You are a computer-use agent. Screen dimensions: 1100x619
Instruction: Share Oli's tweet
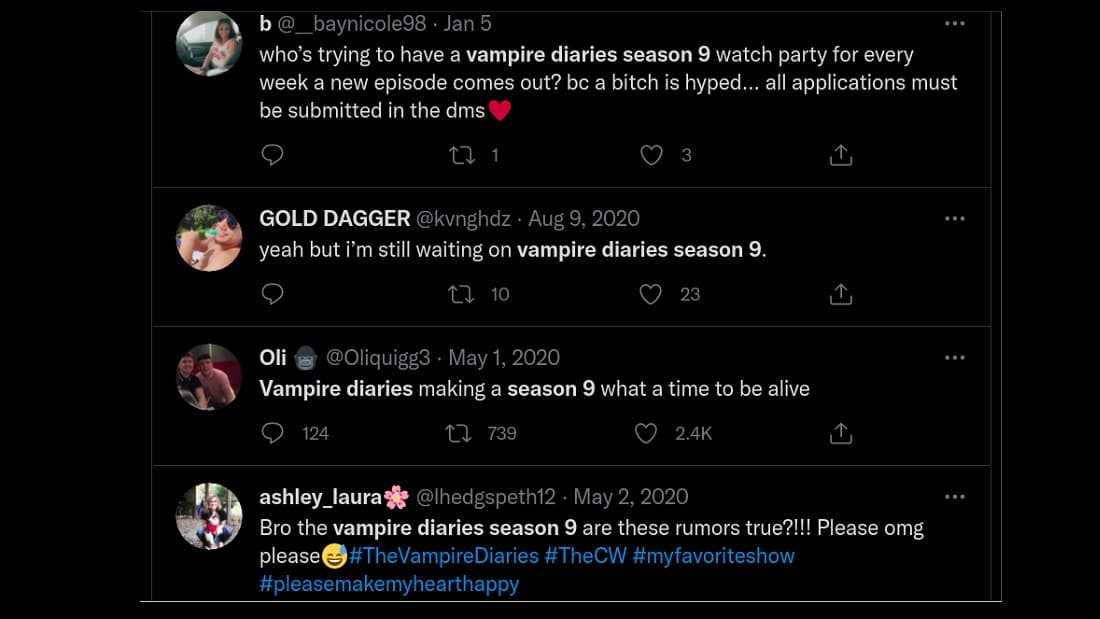[x=841, y=433]
